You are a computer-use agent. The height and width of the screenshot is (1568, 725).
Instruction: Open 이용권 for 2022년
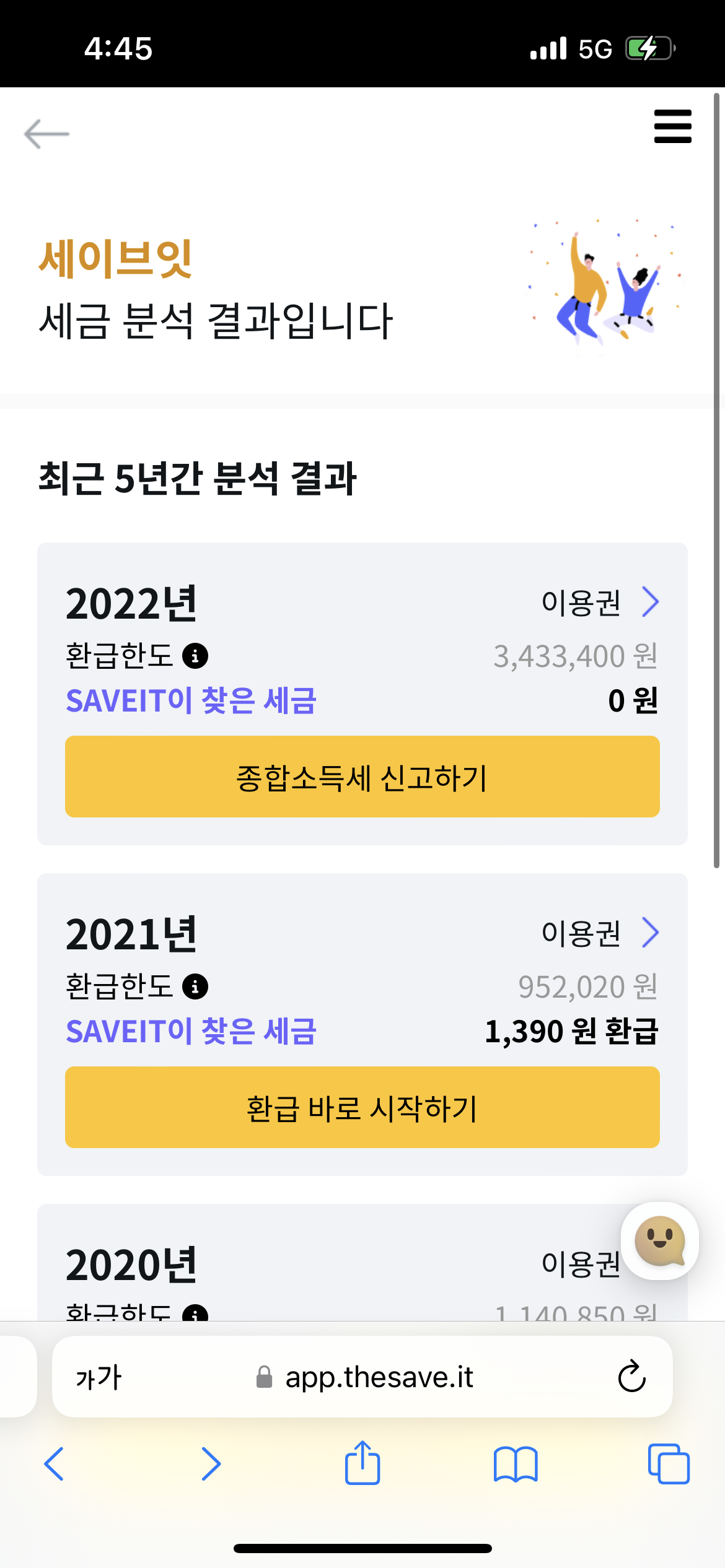click(x=599, y=602)
